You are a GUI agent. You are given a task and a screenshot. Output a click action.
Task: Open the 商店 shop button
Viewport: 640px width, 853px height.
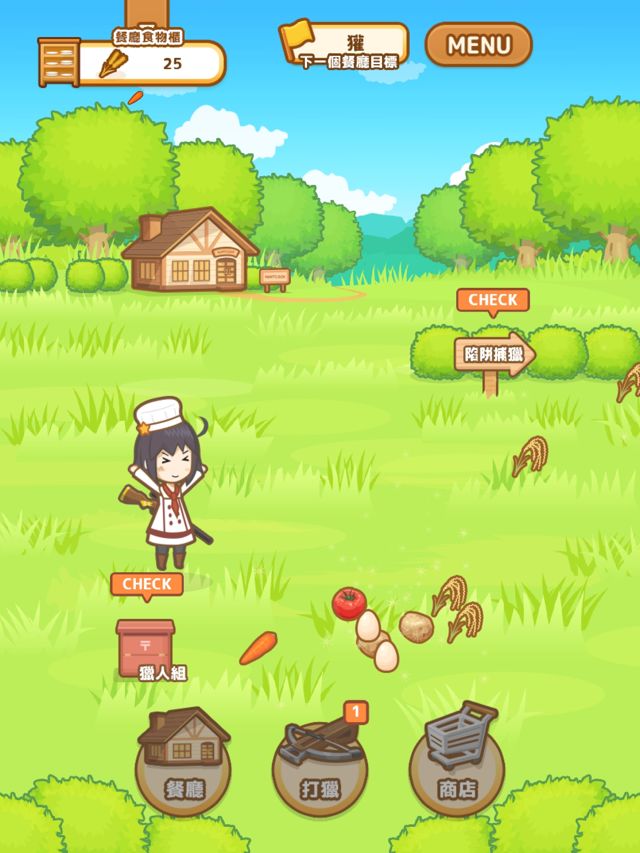click(457, 762)
